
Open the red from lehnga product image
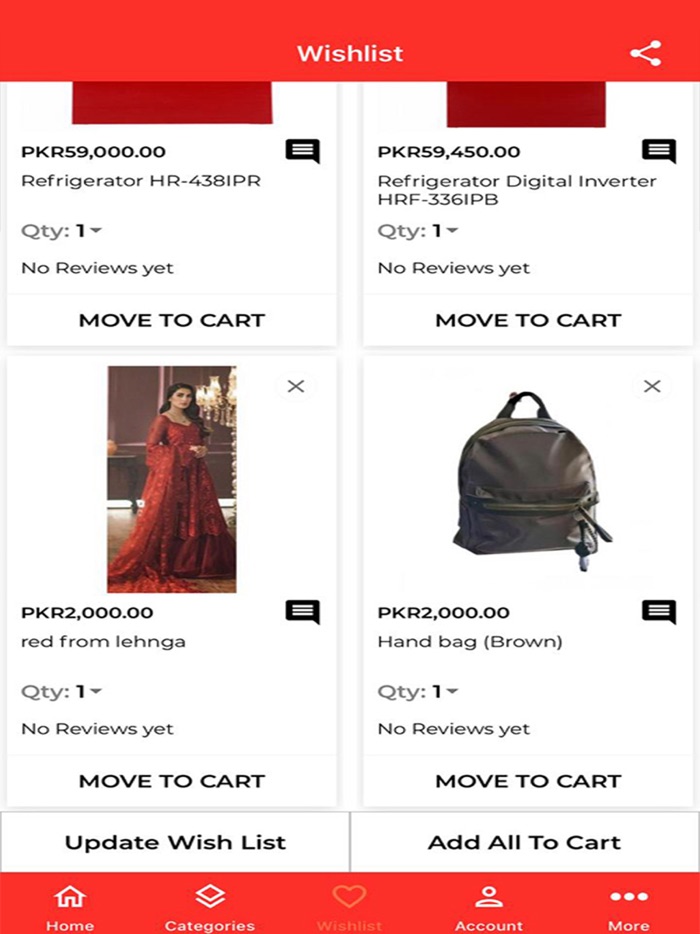click(x=172, y=479)
